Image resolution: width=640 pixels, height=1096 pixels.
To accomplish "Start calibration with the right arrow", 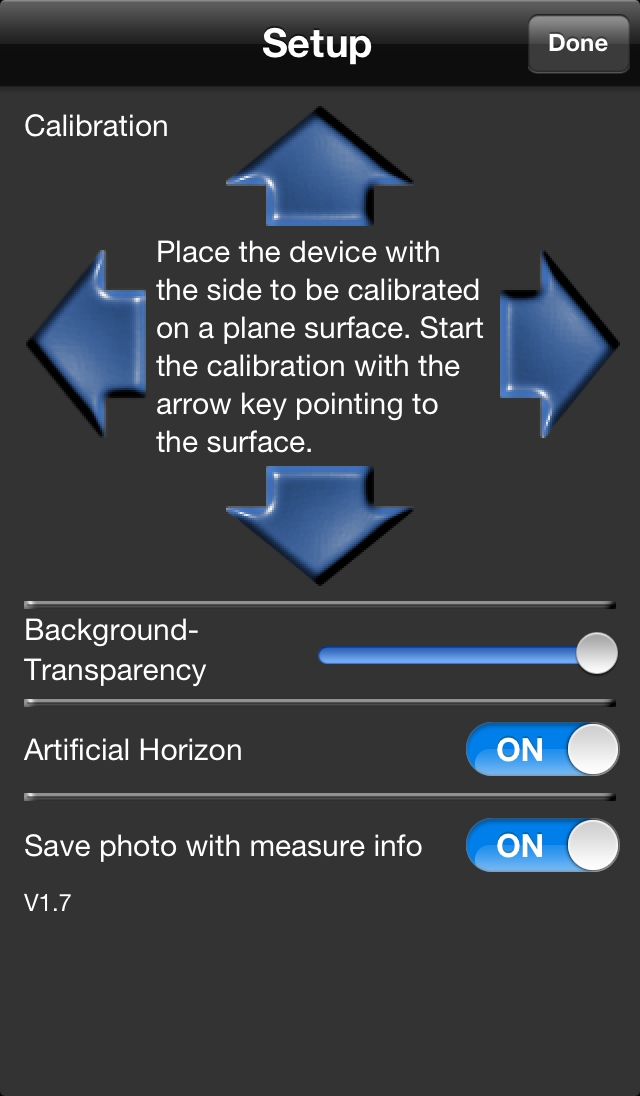I will [560, 344].
